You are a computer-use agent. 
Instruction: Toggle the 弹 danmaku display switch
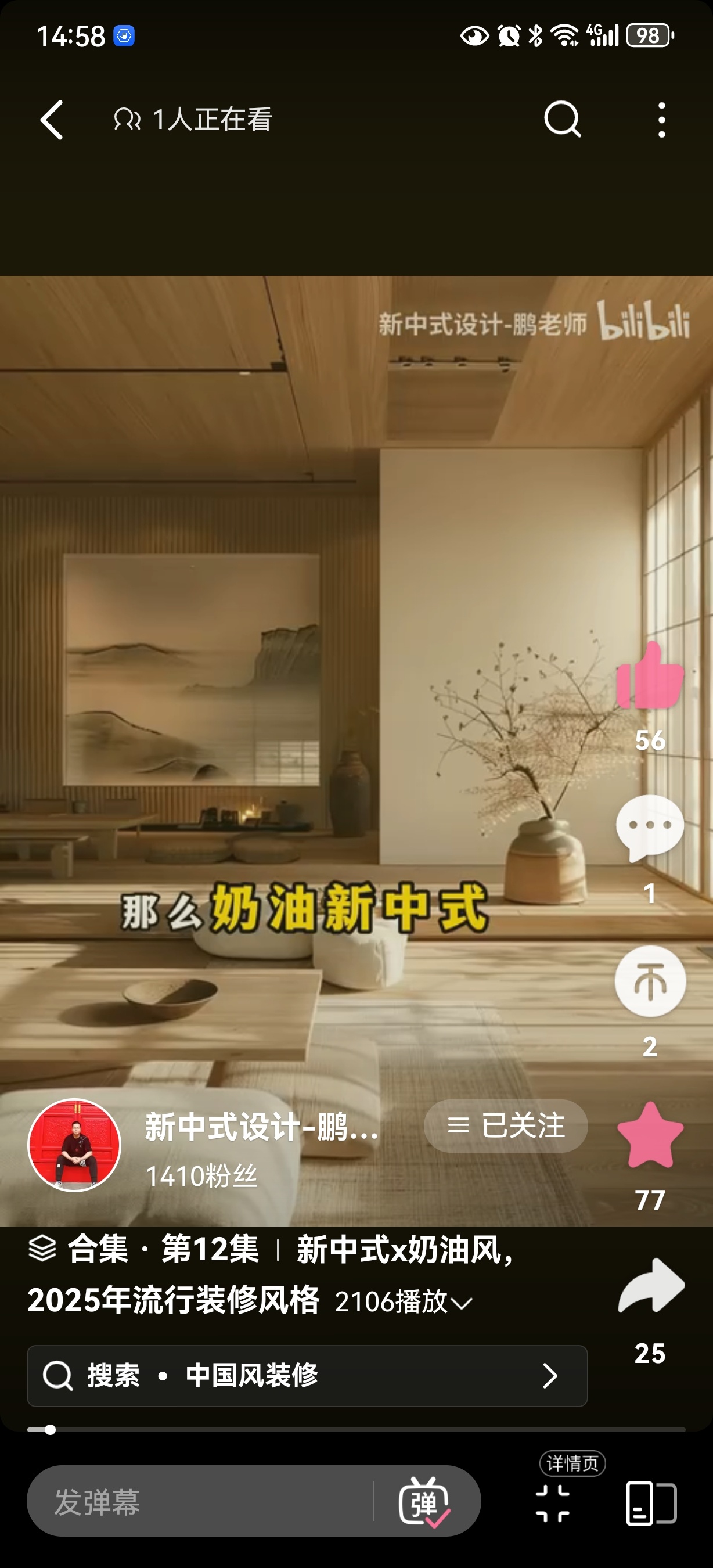click(425, 1502)
